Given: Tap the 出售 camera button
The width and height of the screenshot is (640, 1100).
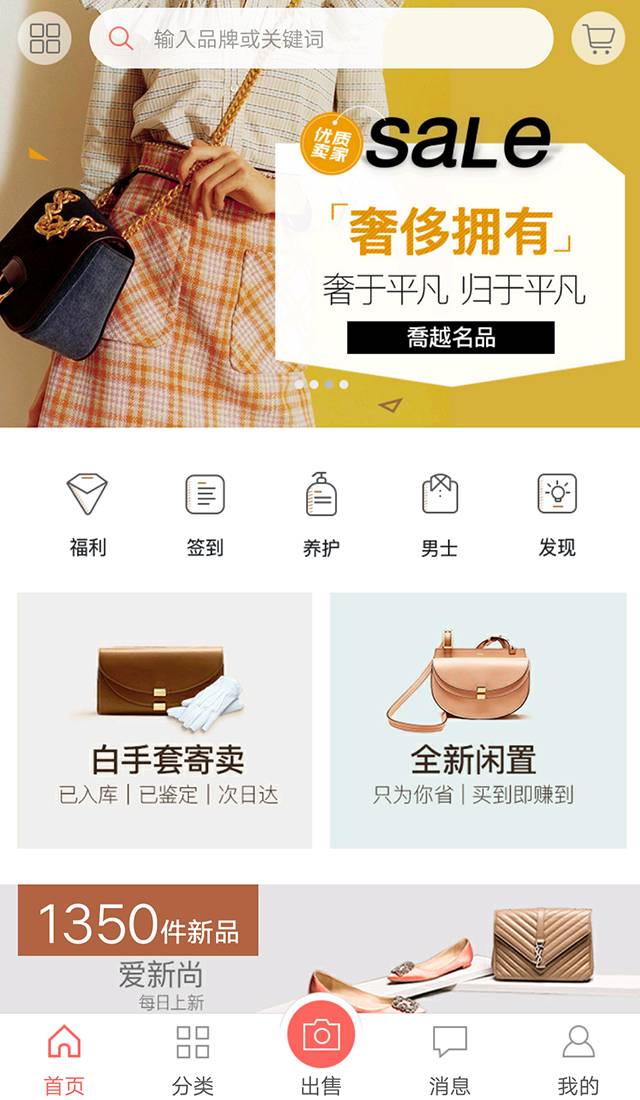Looking at the screenshot, I should coord(321,1040).
